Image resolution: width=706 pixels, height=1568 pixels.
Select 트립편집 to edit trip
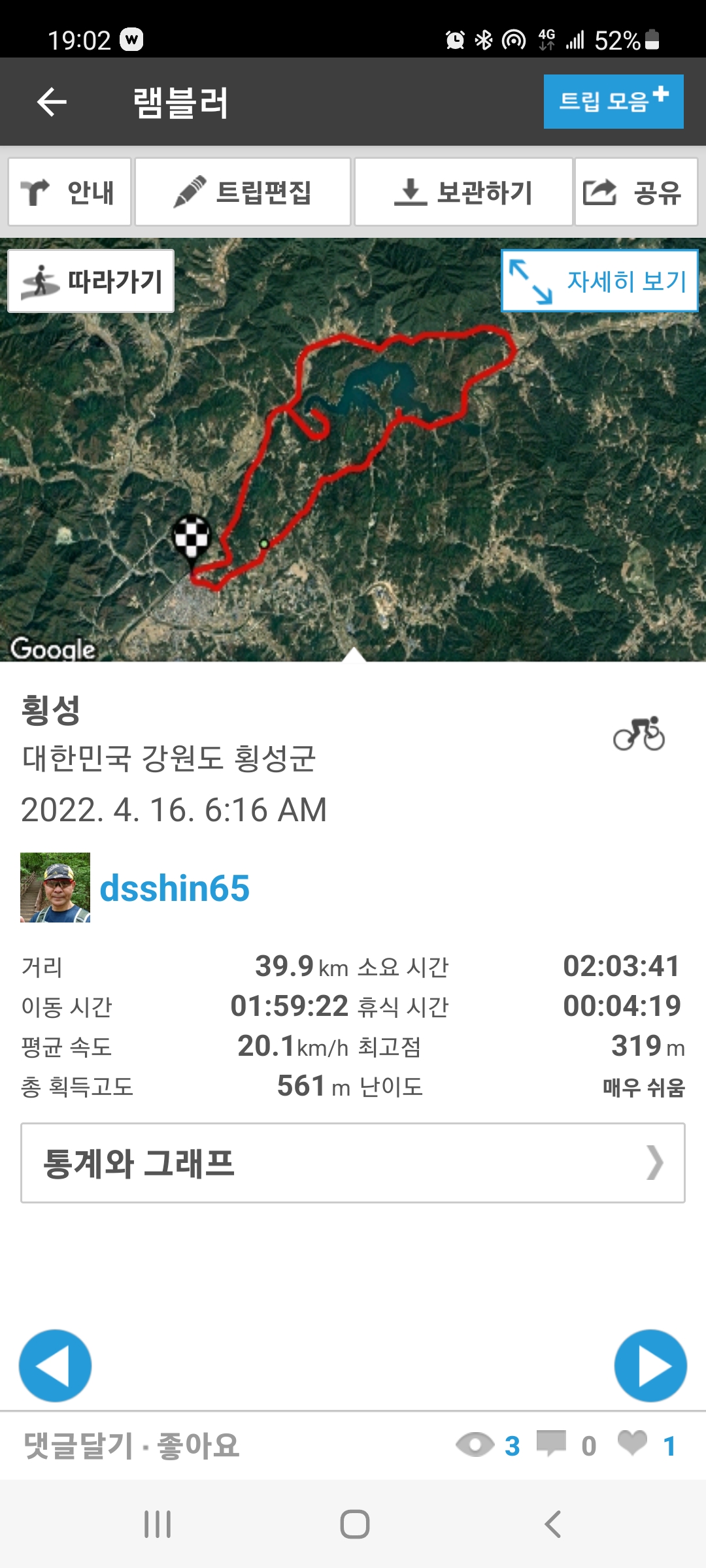pos(243,192)
